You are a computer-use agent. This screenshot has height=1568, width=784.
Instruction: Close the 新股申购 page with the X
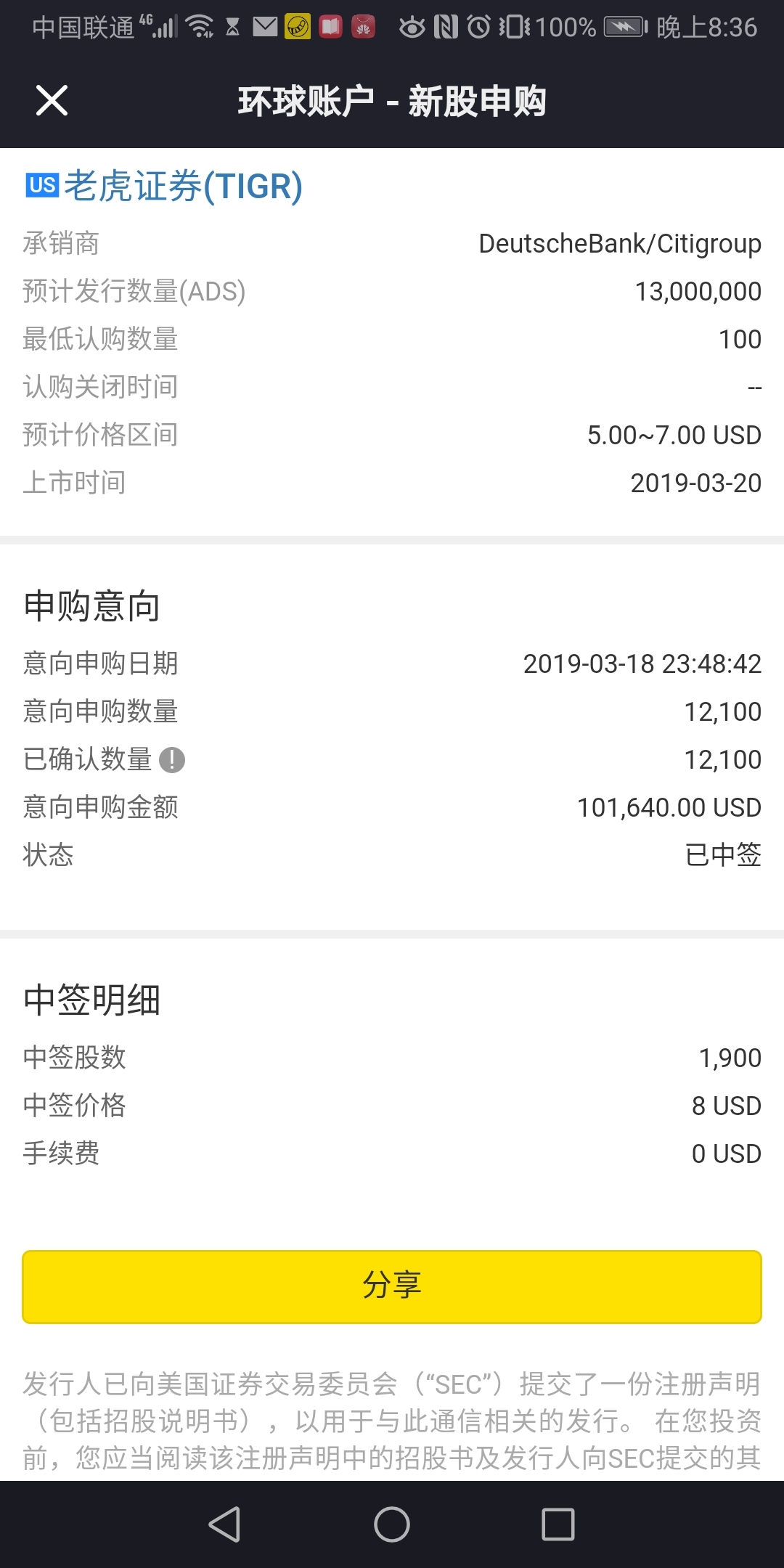[x=52, y=100]
